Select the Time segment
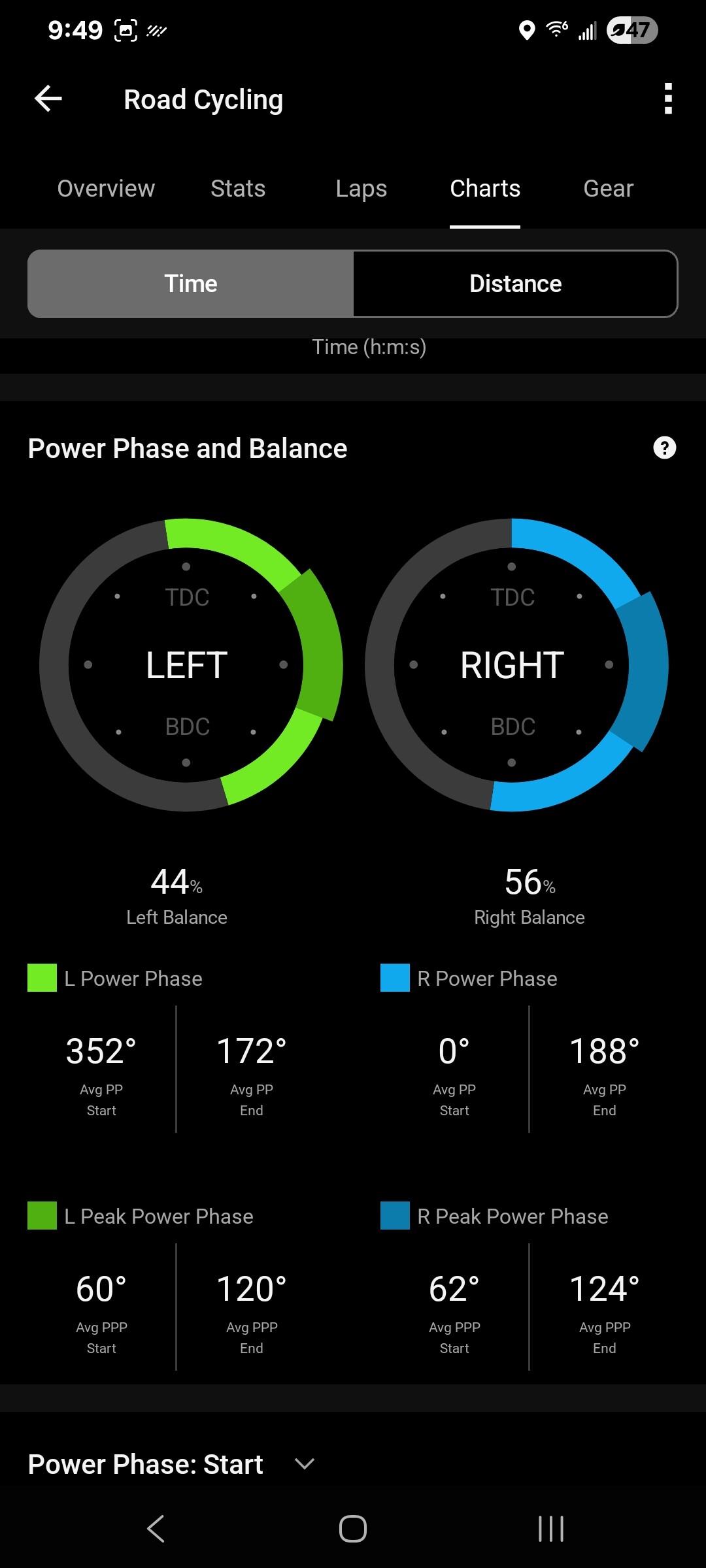Viewport: 706px width, 1568px height. click(191, 284)
